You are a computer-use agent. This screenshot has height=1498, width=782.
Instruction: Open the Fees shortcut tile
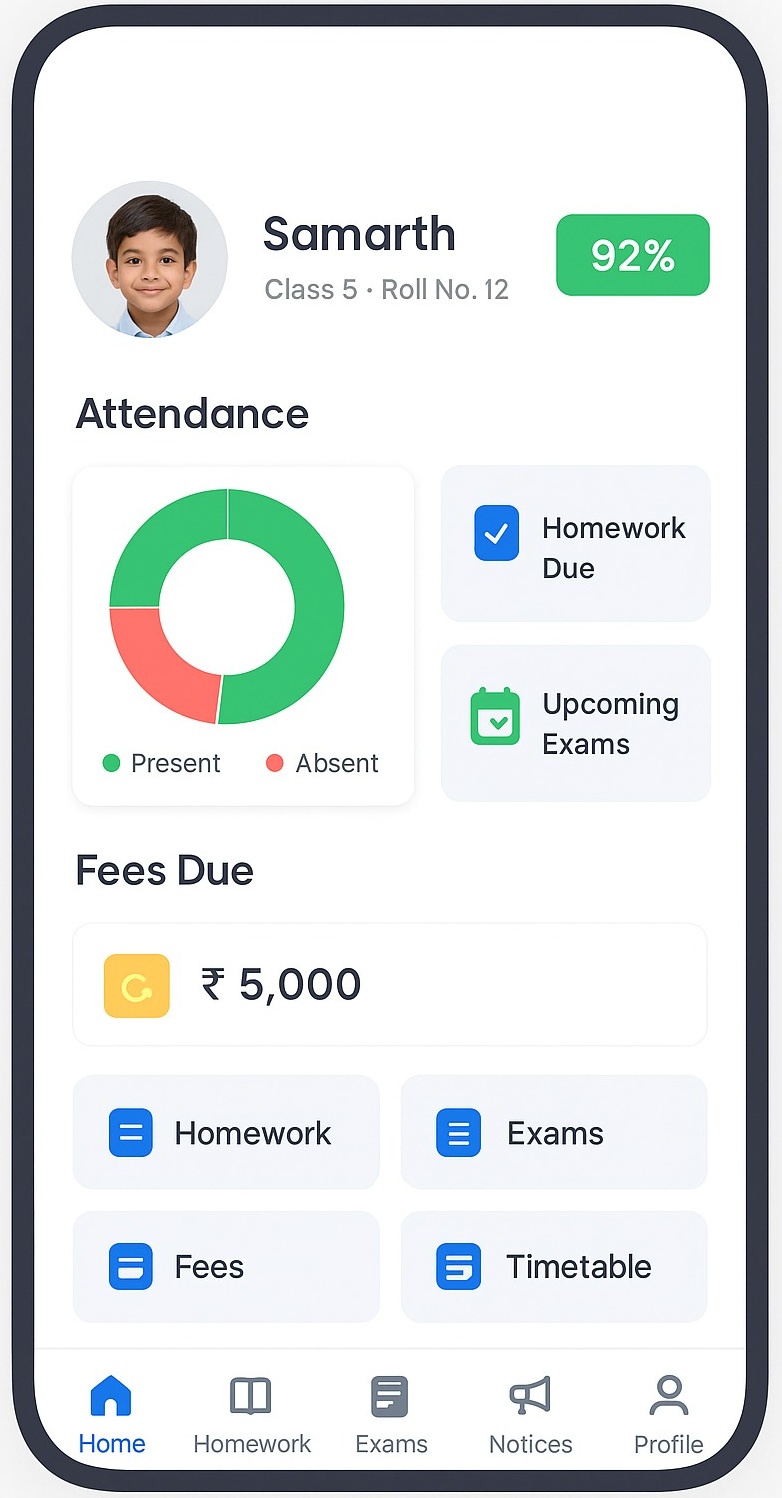click(x=226, y=1266)
